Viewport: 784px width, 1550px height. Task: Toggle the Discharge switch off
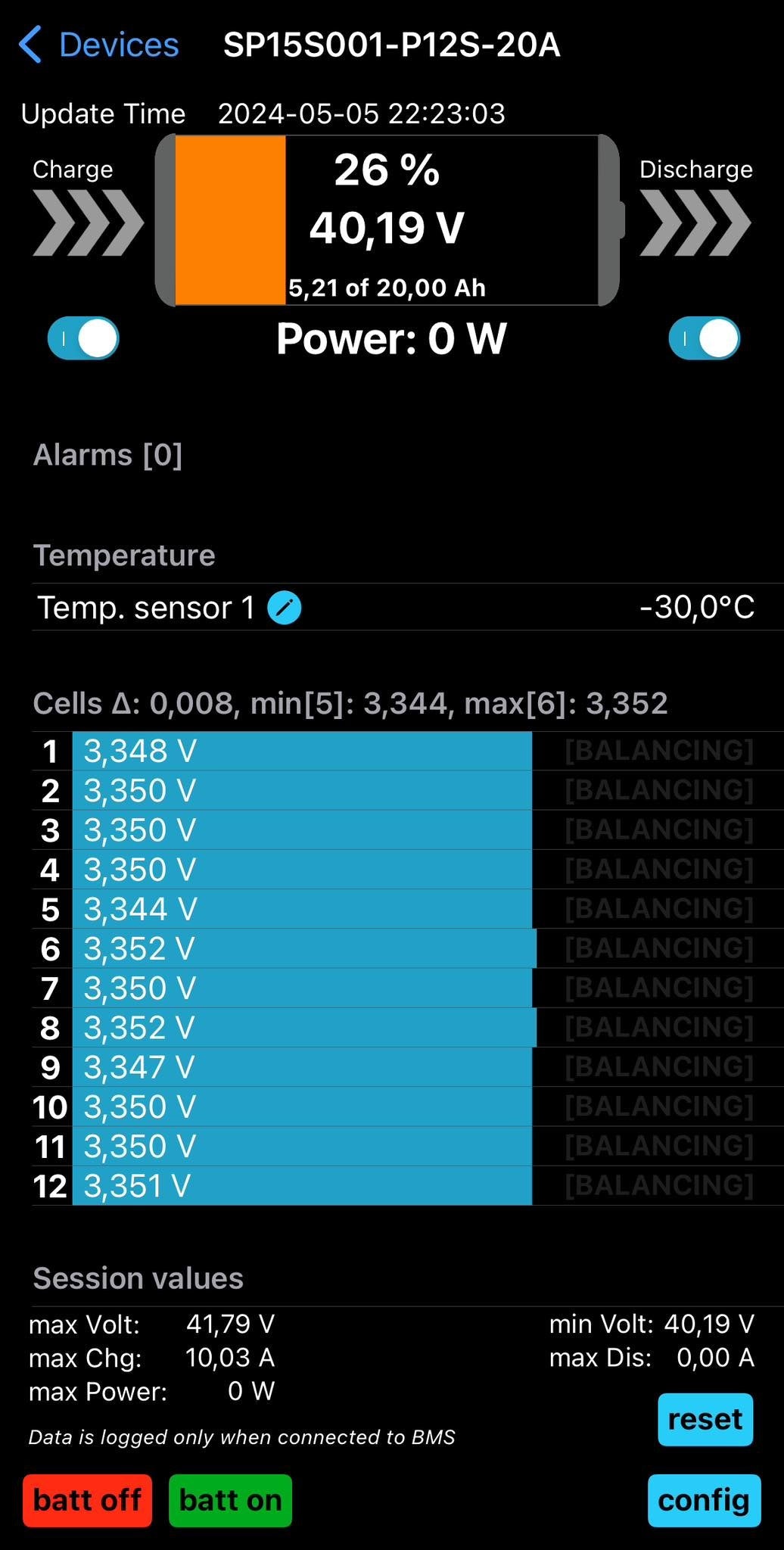(x=704, y=338)
